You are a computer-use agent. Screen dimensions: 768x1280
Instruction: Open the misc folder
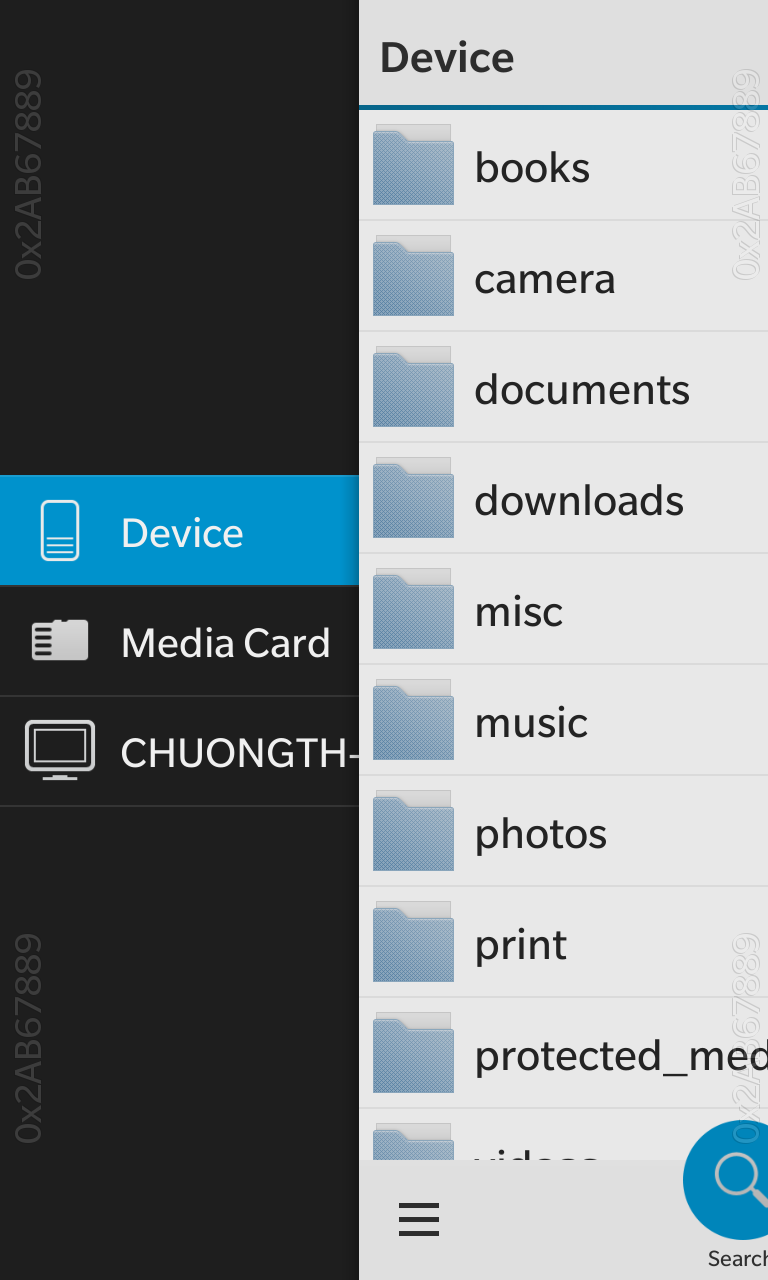point(563,610)
